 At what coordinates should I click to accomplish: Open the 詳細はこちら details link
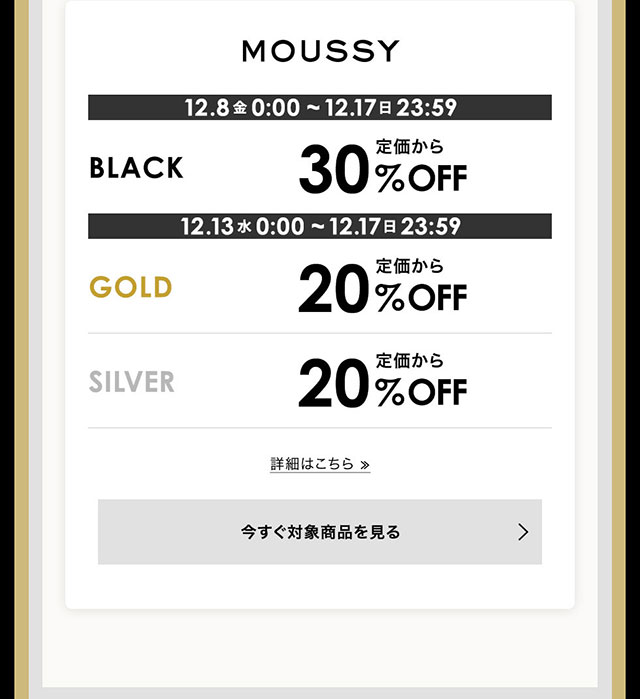(x=320, y=464)
